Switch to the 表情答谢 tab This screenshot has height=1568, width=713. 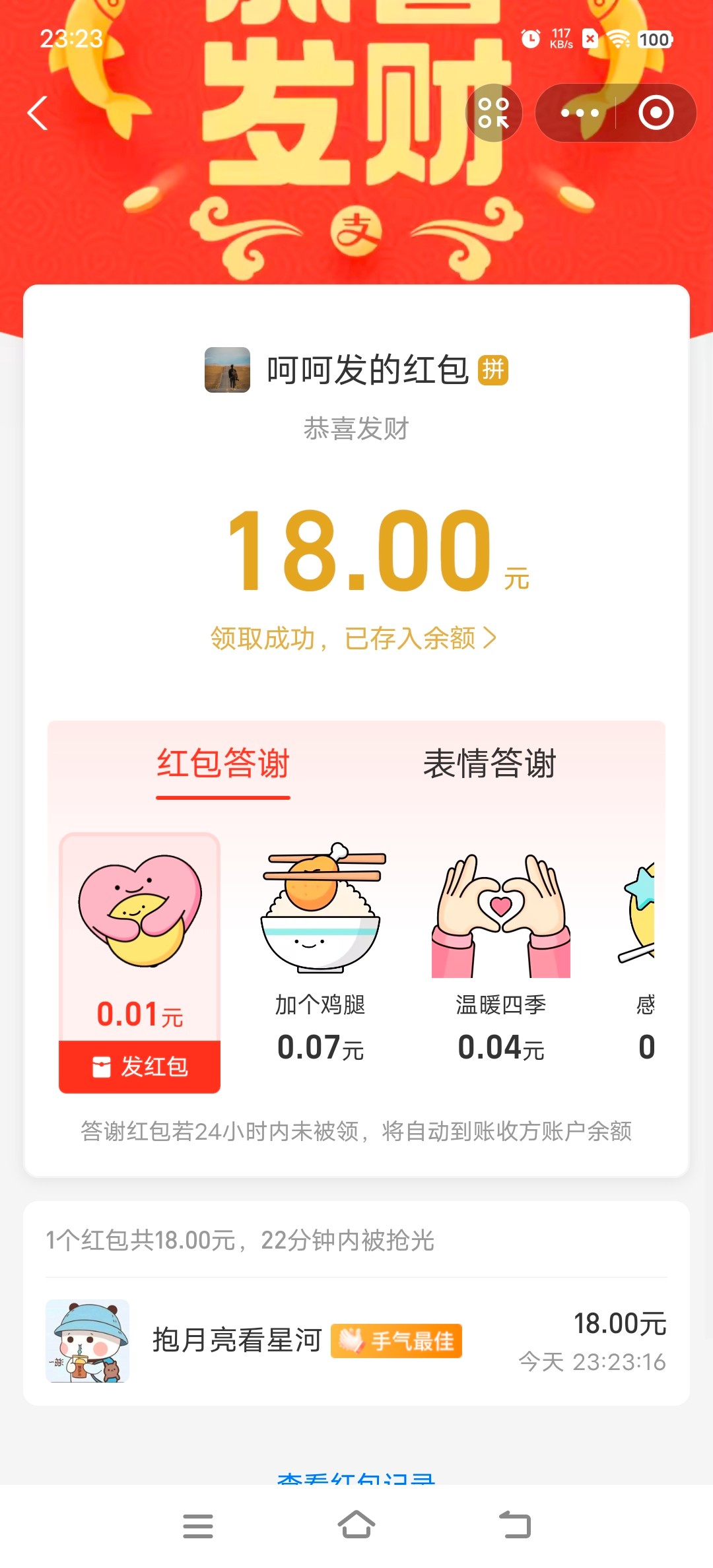pos(489,764)
